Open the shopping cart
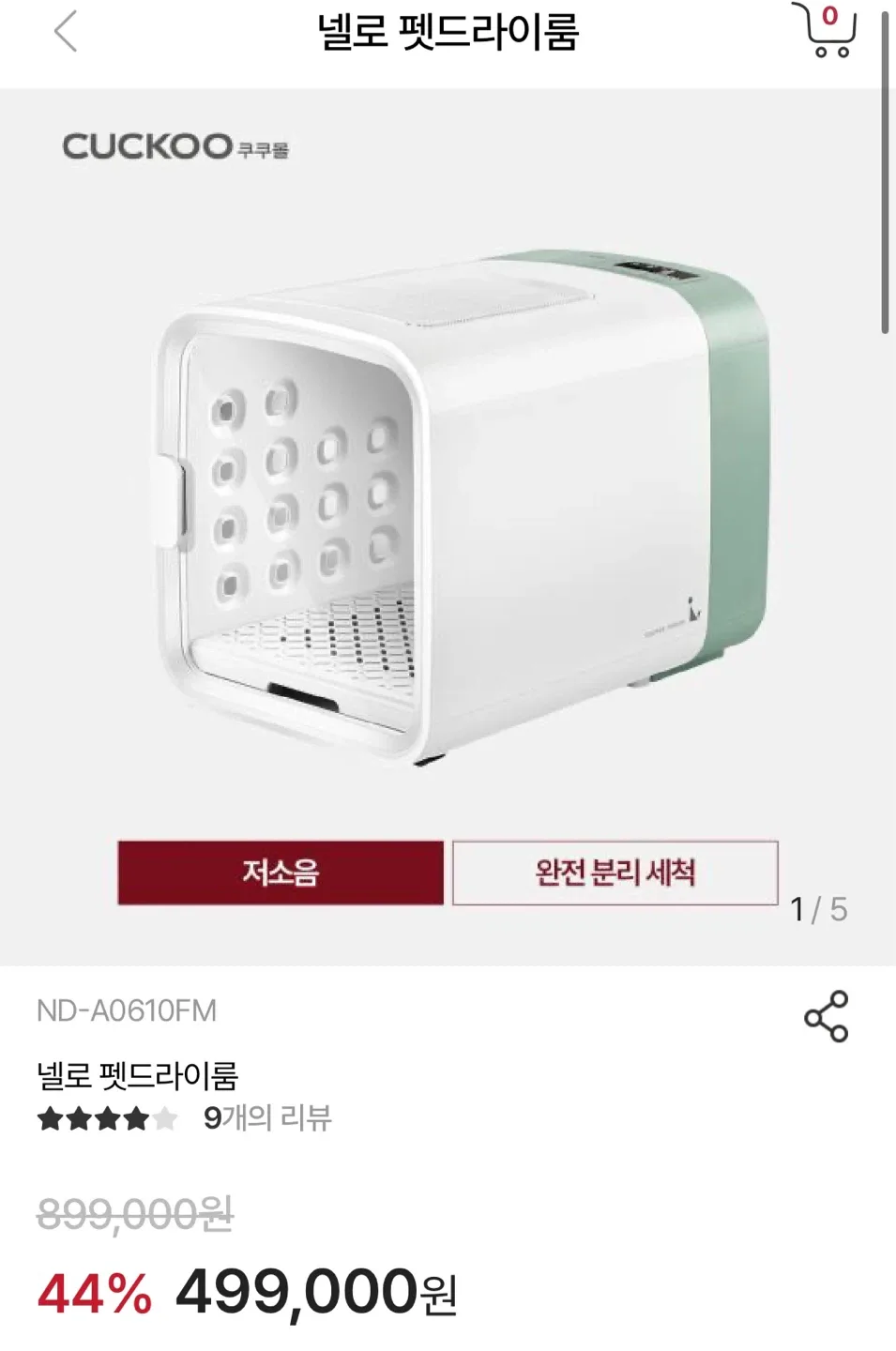The width and height of the screenshot is (896, 1351). (x=825, y=31)
